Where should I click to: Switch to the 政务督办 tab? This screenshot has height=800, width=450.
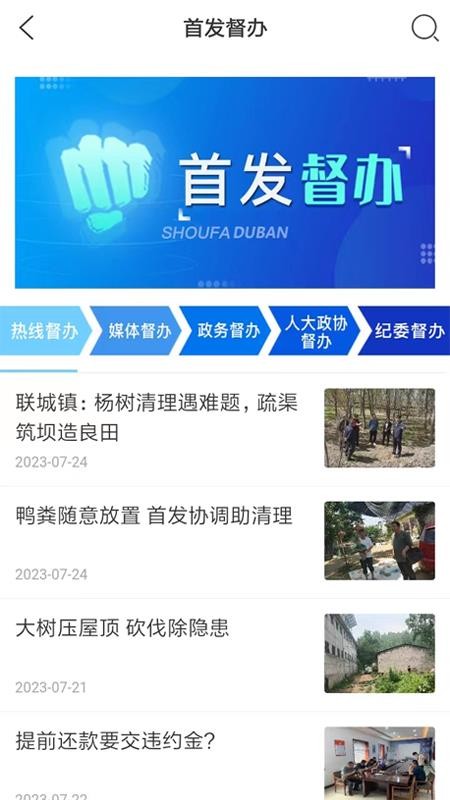(x=226, y=331)
